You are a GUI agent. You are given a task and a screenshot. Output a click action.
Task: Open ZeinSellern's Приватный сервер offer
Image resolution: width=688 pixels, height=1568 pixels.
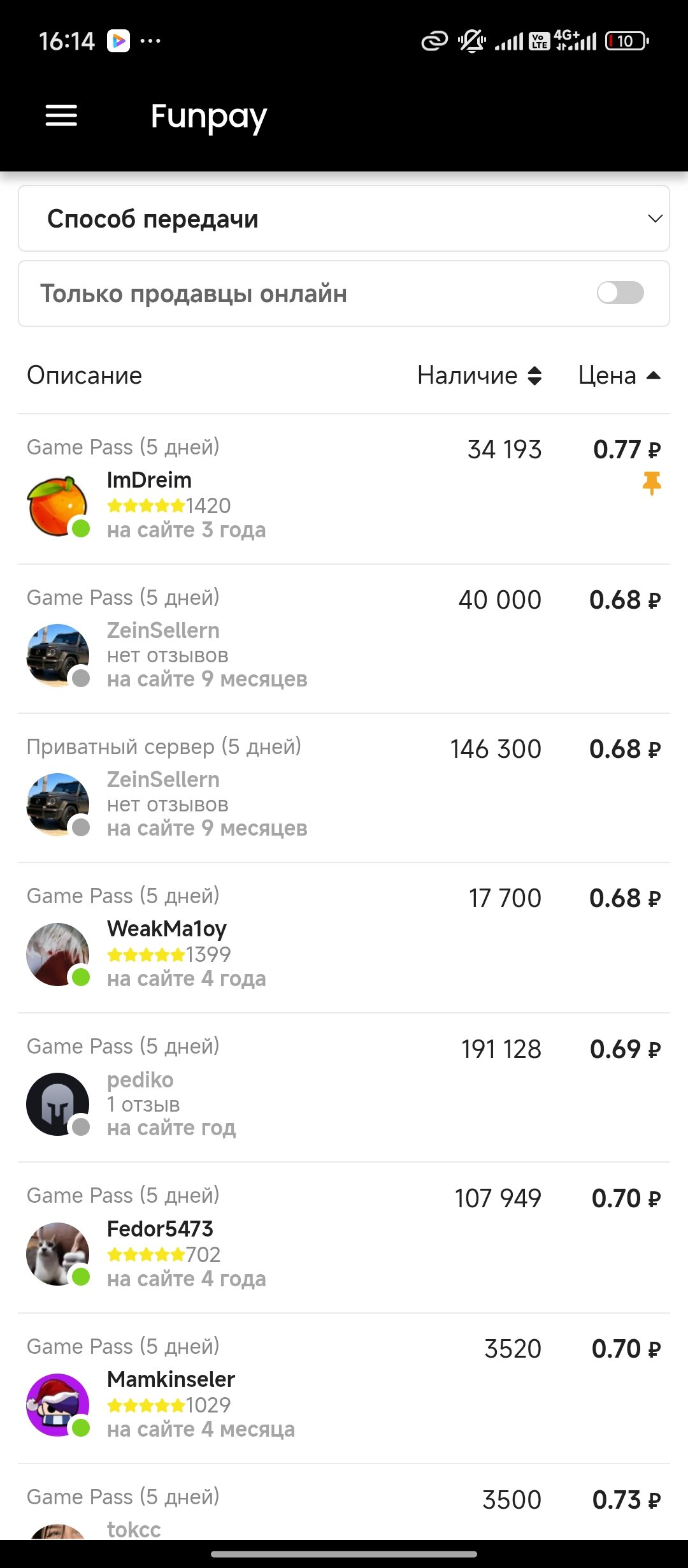coord(344,788)
